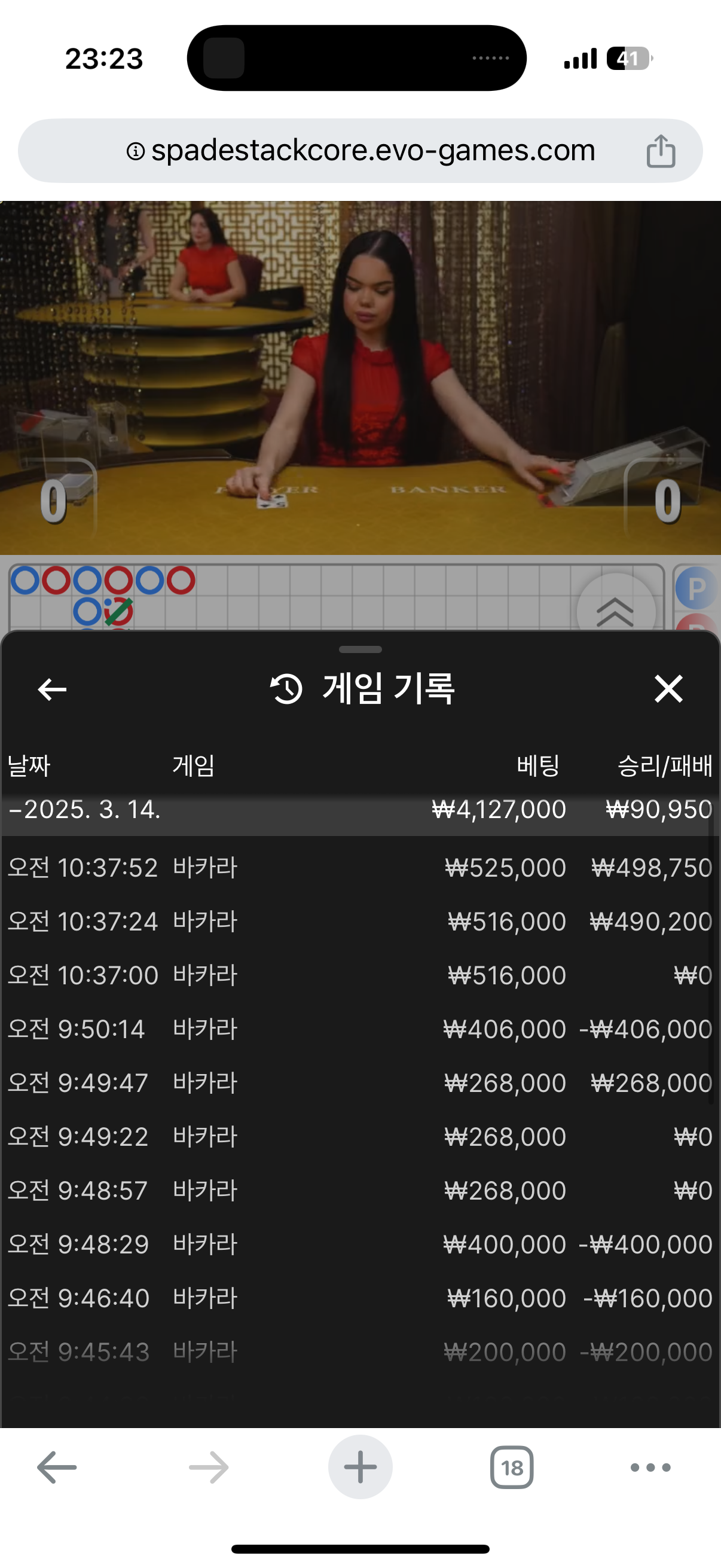Open the 오전 10:37:00 바카라 record
This screenshot has height=1568, width=721.
pos(360,975)
